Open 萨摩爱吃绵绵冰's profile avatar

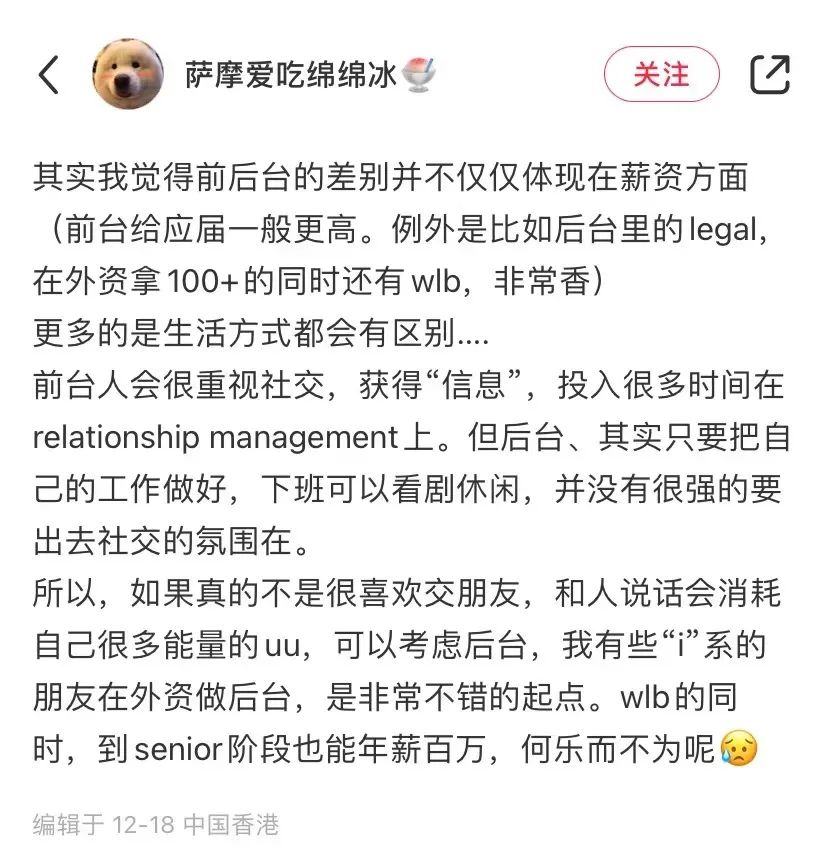(128, 74)
